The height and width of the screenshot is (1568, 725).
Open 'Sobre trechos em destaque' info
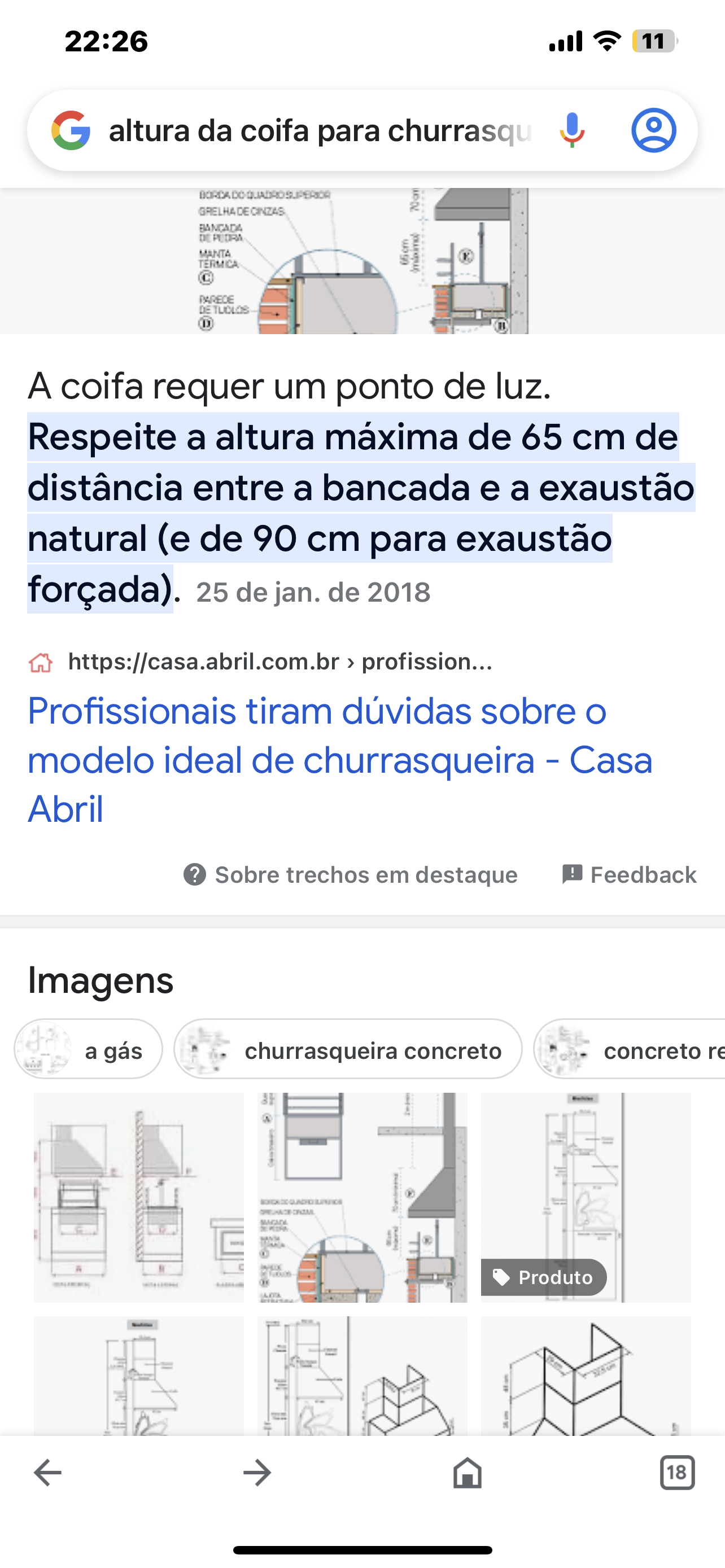coord(351,875)
